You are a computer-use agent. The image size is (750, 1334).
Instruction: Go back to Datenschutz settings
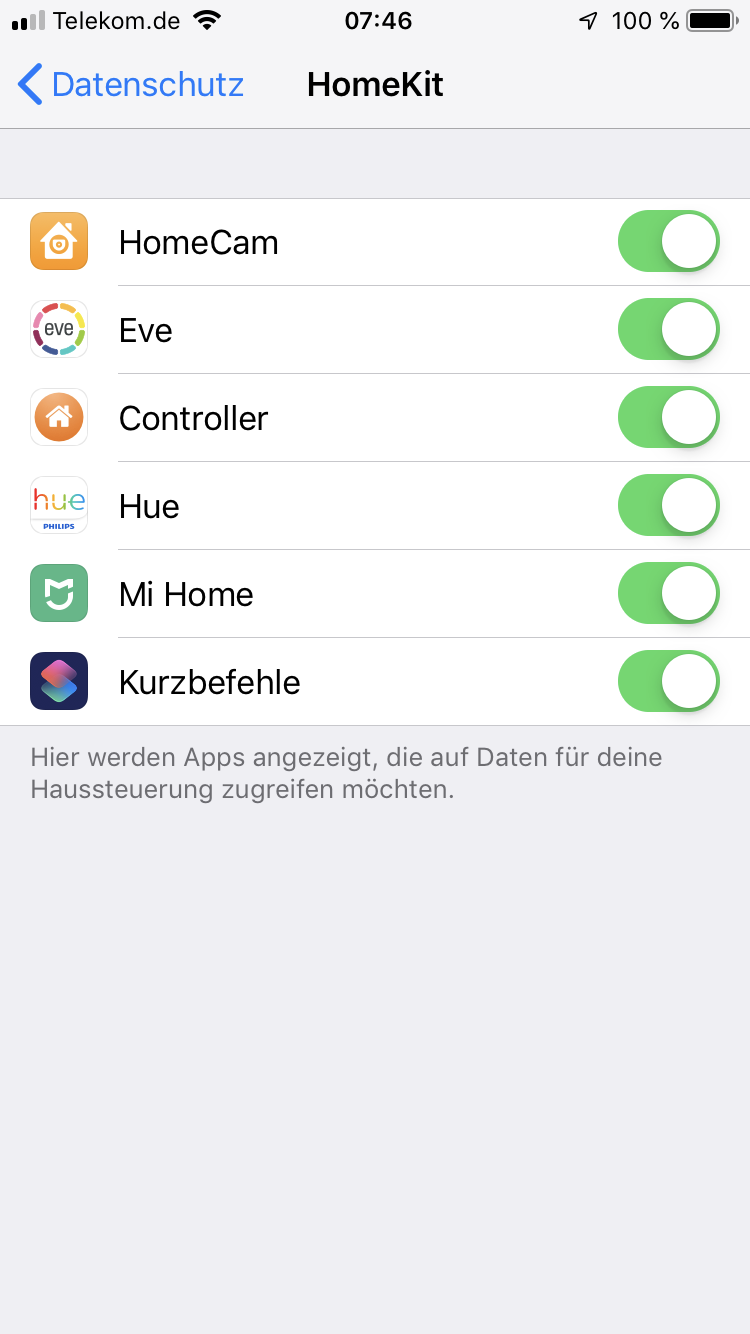click(x=131, y=85)
